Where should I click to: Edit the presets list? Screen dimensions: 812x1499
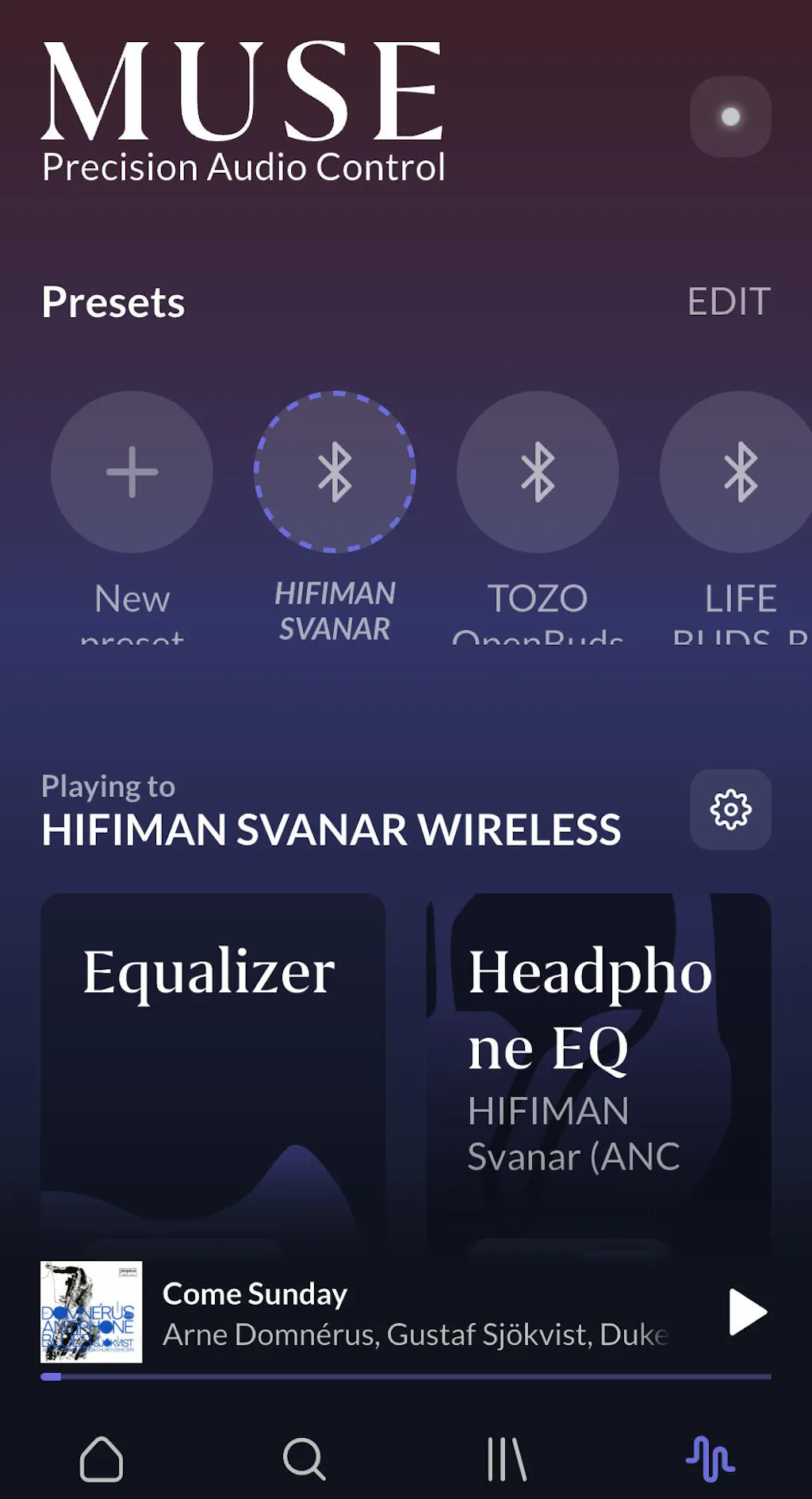coord(729,301)
